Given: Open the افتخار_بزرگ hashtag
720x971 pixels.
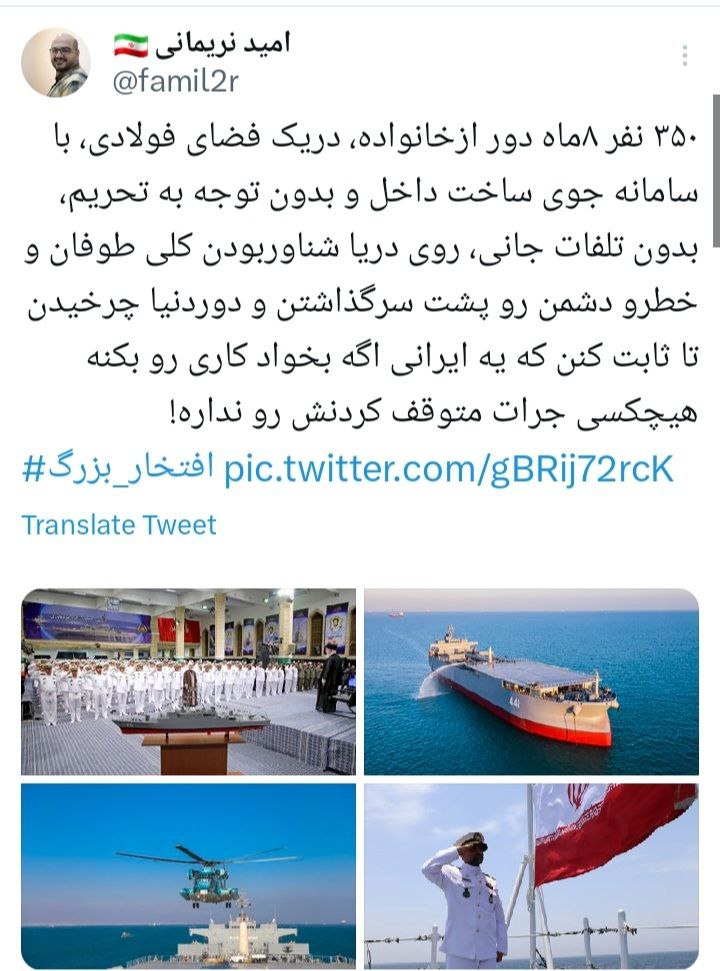Looking at the screenshot, I should point(117,469).
